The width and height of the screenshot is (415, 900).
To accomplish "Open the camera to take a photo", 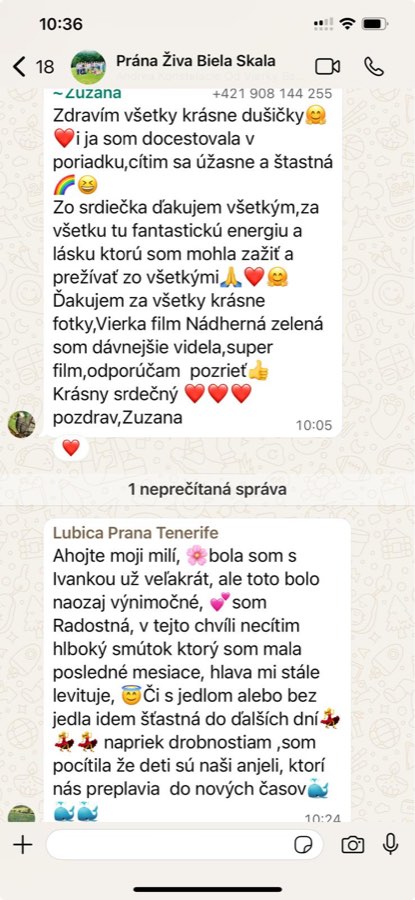I will click(x=352, y=844).
